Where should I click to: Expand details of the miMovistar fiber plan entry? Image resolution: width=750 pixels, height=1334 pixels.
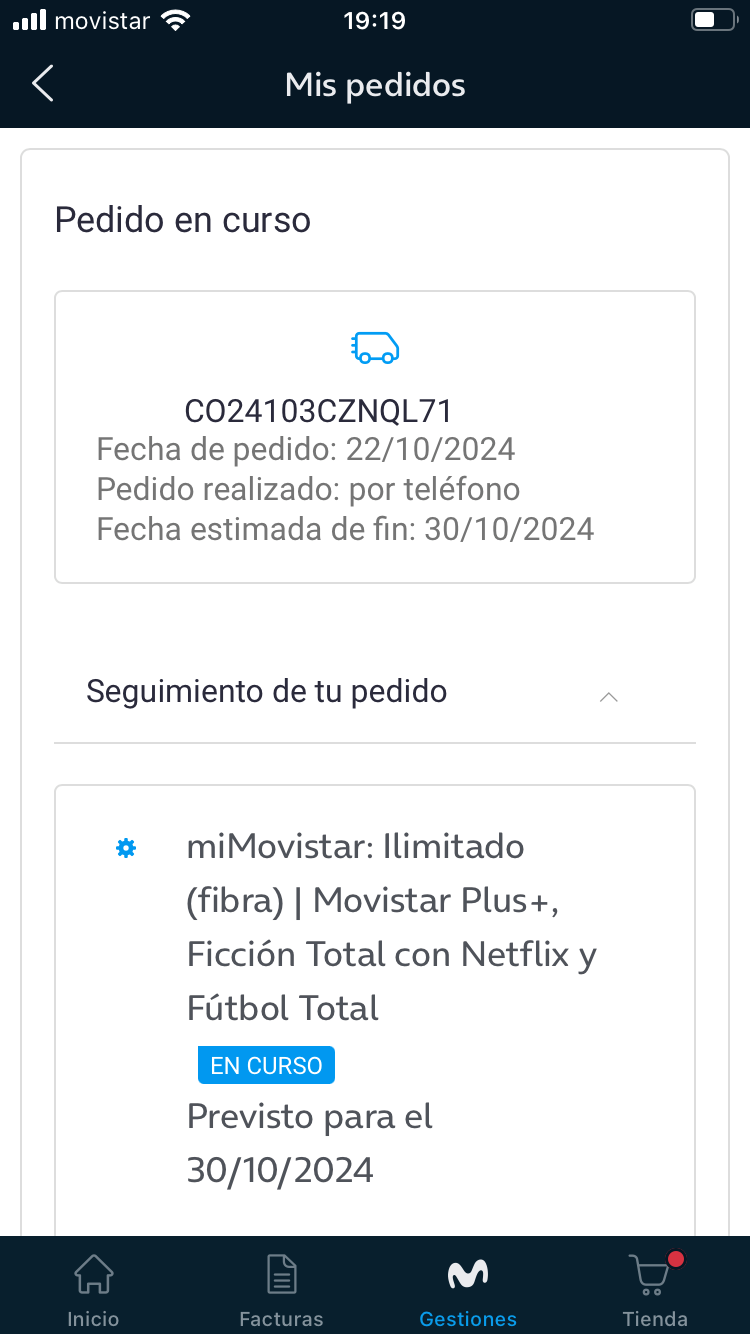[390, 925]
